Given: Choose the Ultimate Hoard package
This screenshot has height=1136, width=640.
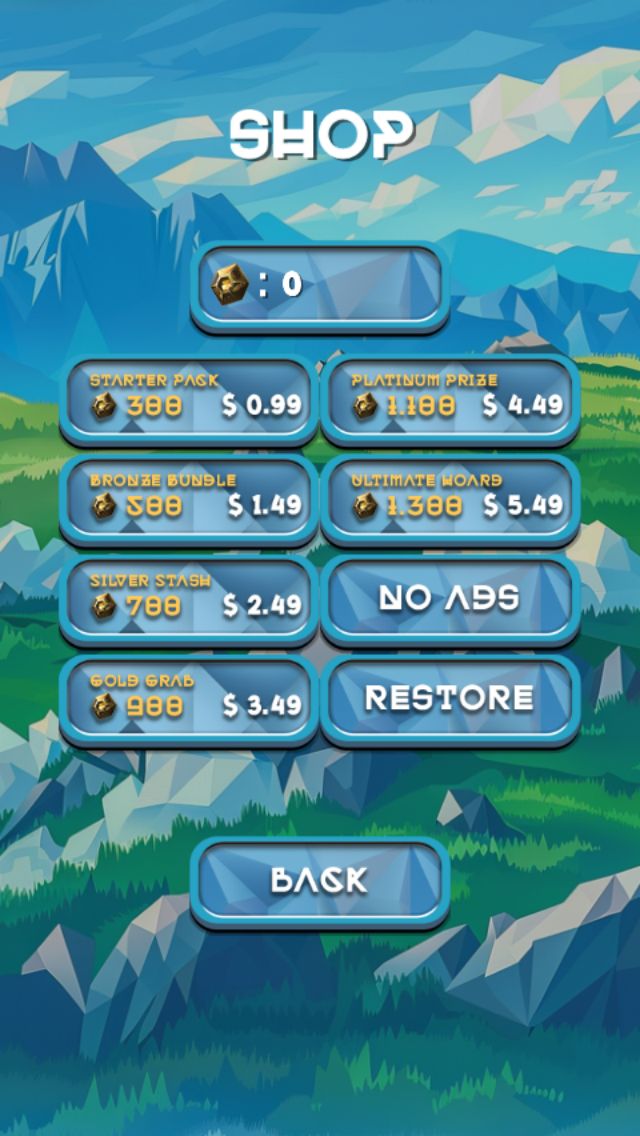Looking at the screenshot, I should point(450,501).
